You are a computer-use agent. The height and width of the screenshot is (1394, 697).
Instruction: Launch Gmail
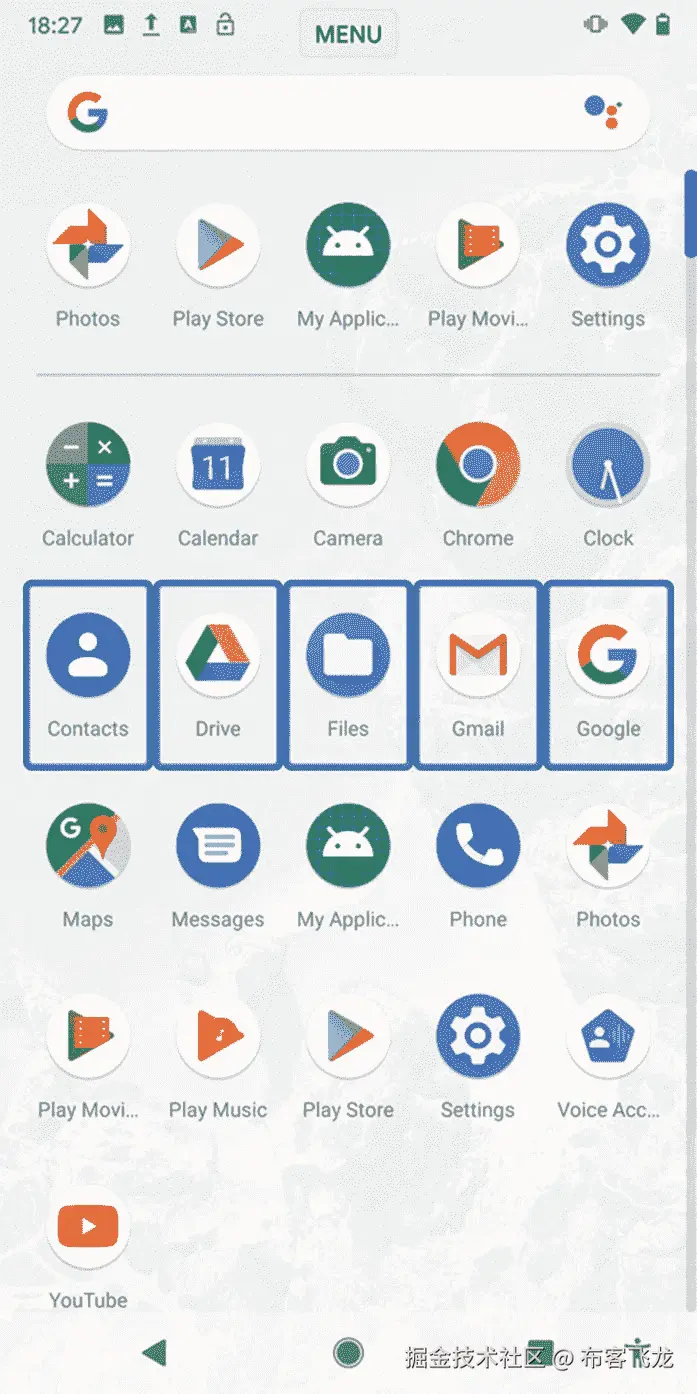click(478, 656)
